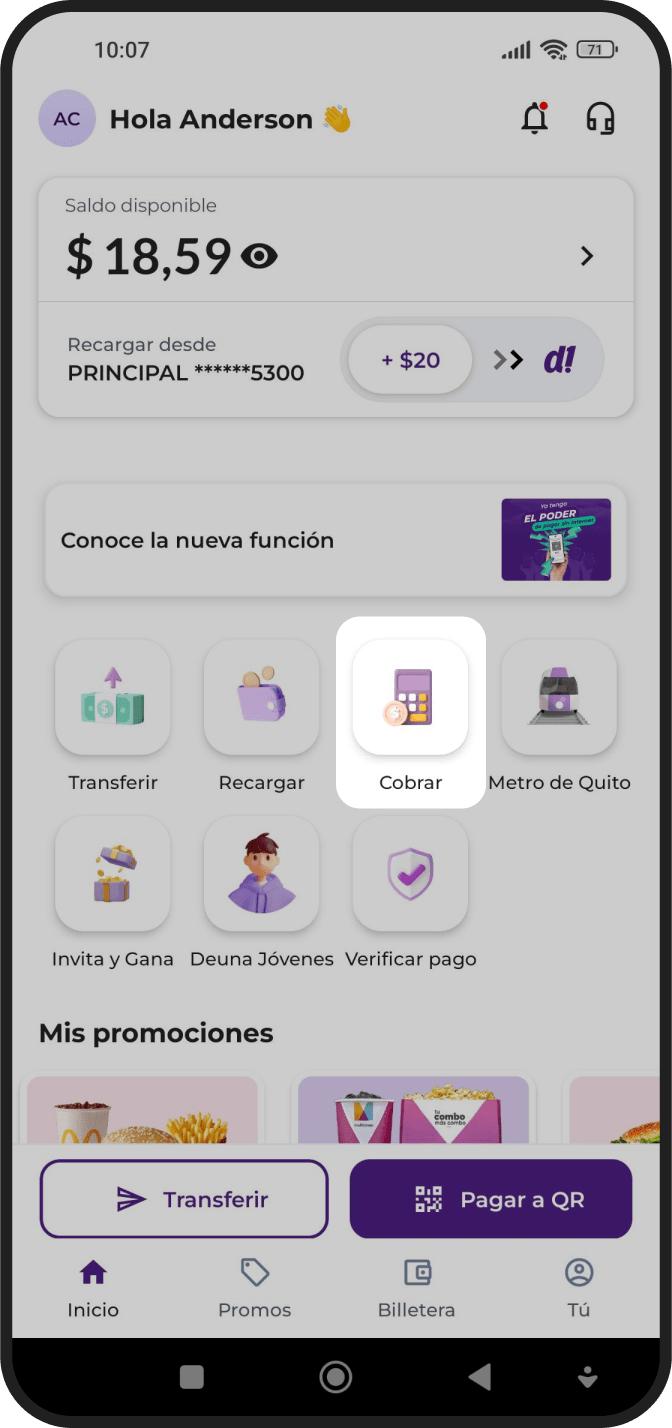Viewport: 672px width, 1428px height.
Task: Open the support headset icon
Action: click(x=600, y=119)
